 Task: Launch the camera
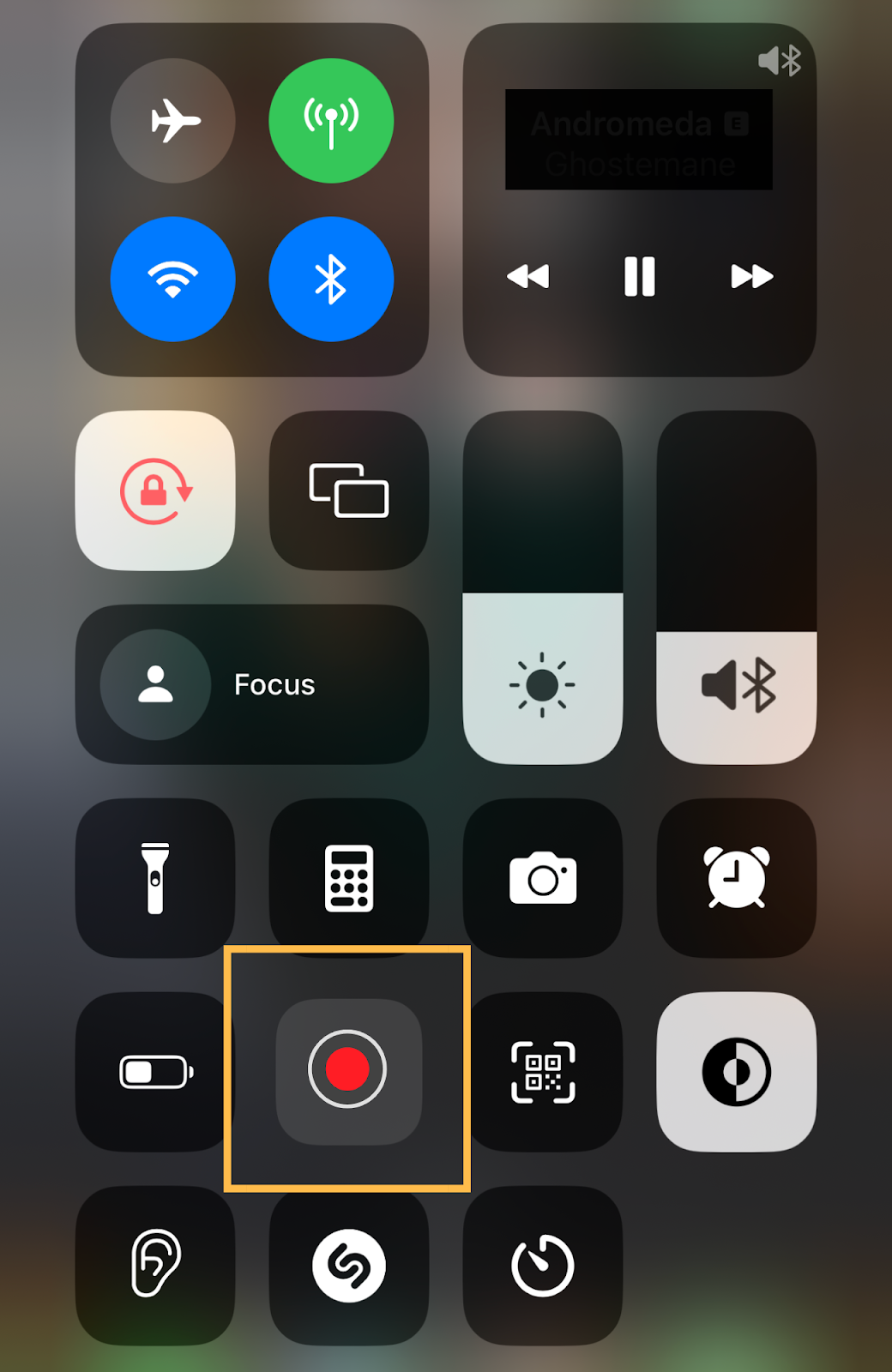click(543, 878)
